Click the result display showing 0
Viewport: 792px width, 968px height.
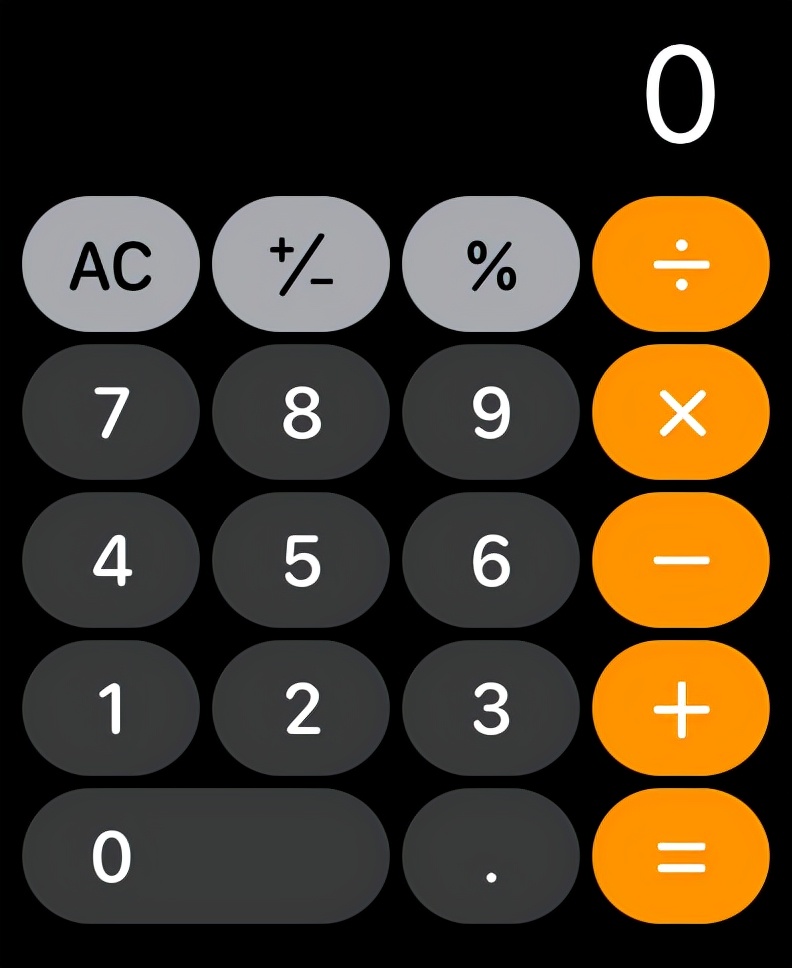tap(681, 90)
